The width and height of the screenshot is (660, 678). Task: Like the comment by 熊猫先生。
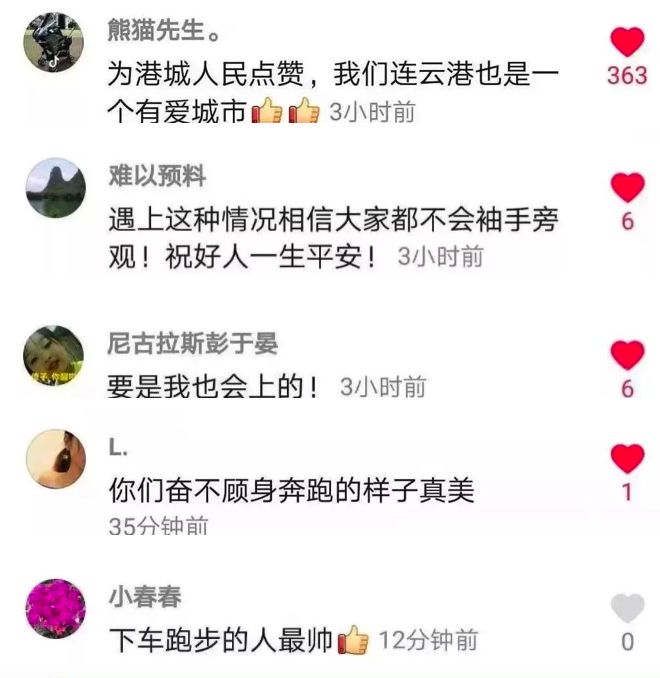(627, 42)
